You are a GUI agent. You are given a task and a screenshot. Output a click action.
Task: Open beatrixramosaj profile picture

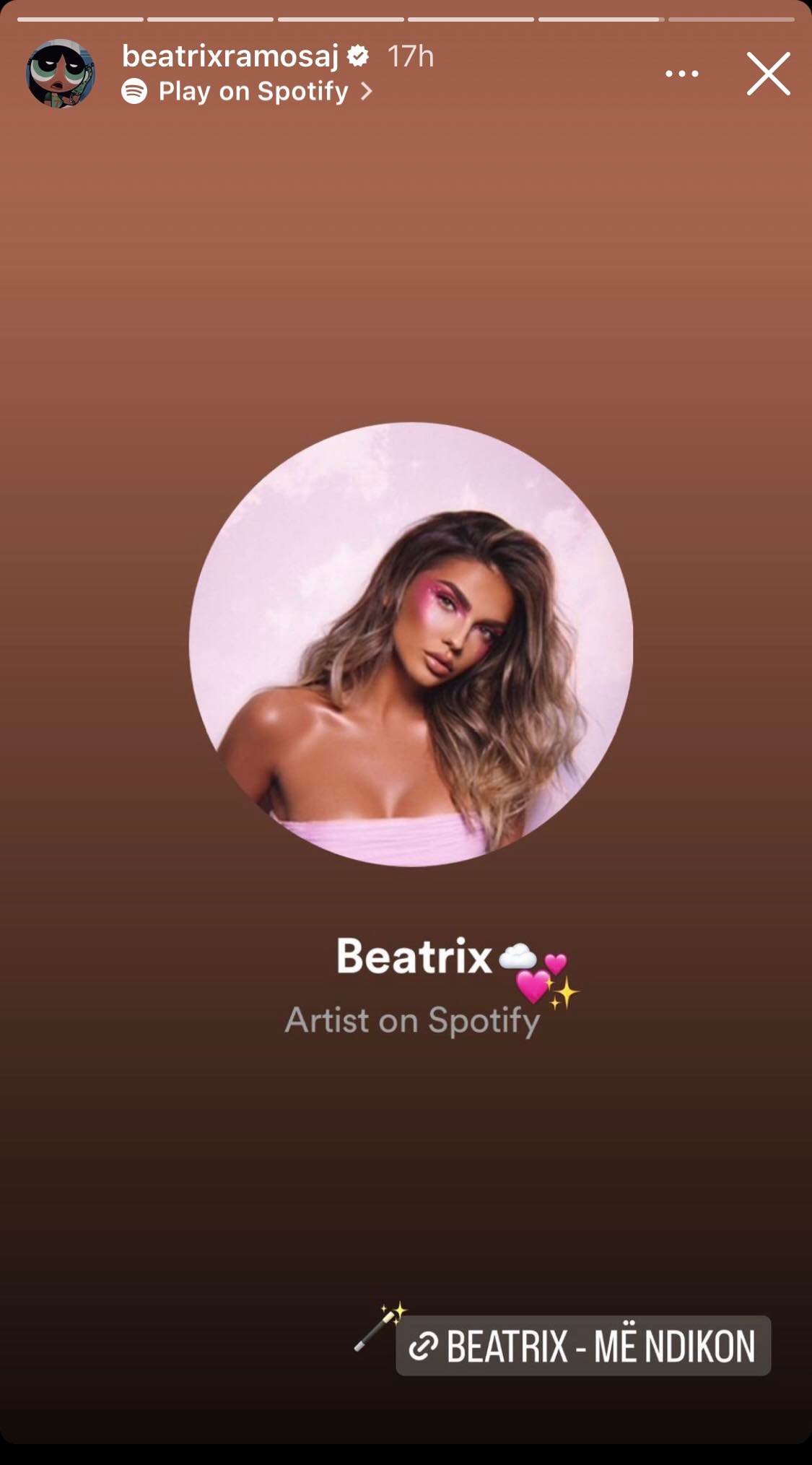pyautogui.click(x=61, y=74)
